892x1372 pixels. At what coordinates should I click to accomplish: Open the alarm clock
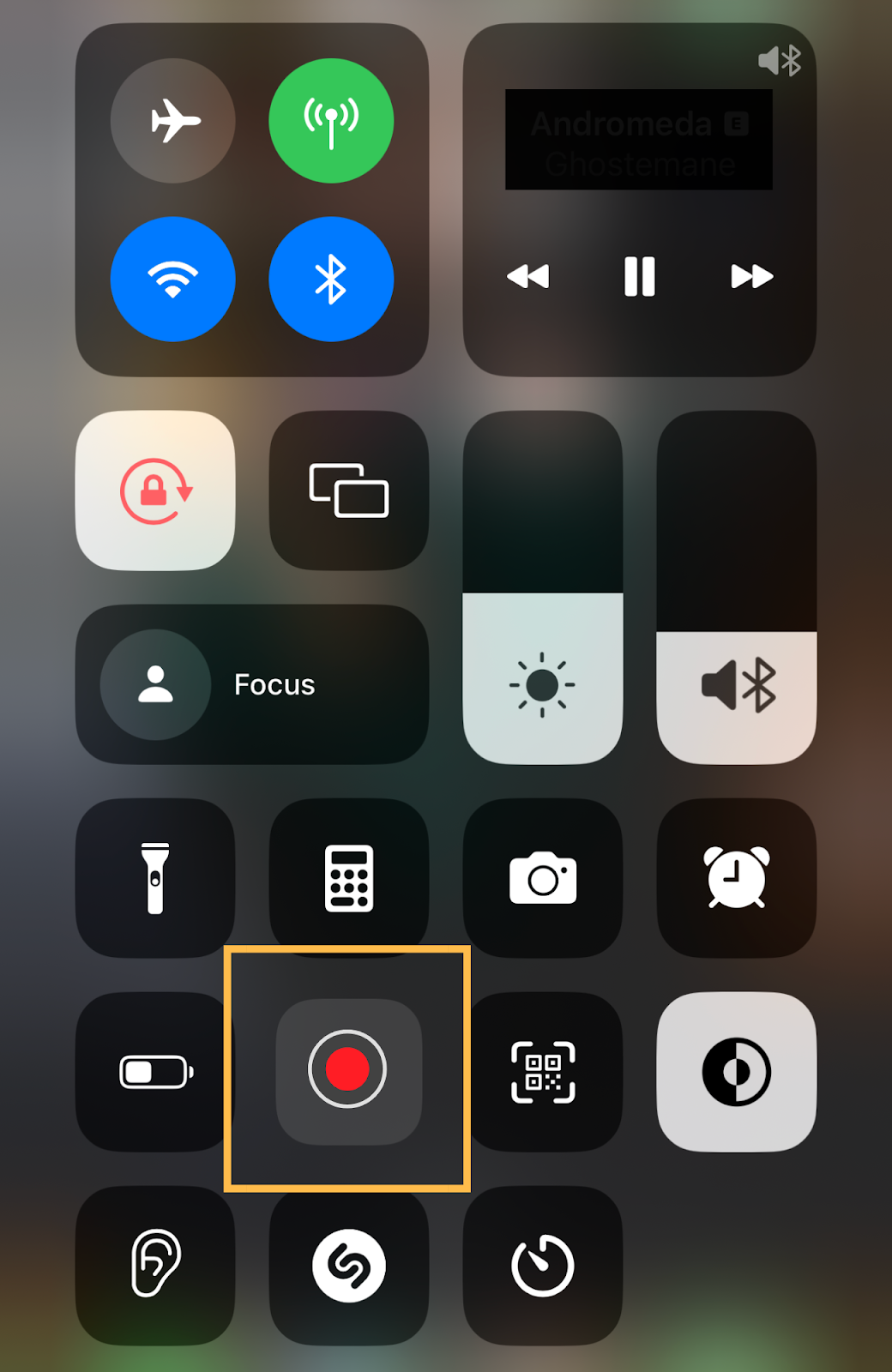(x=737, y=878)
